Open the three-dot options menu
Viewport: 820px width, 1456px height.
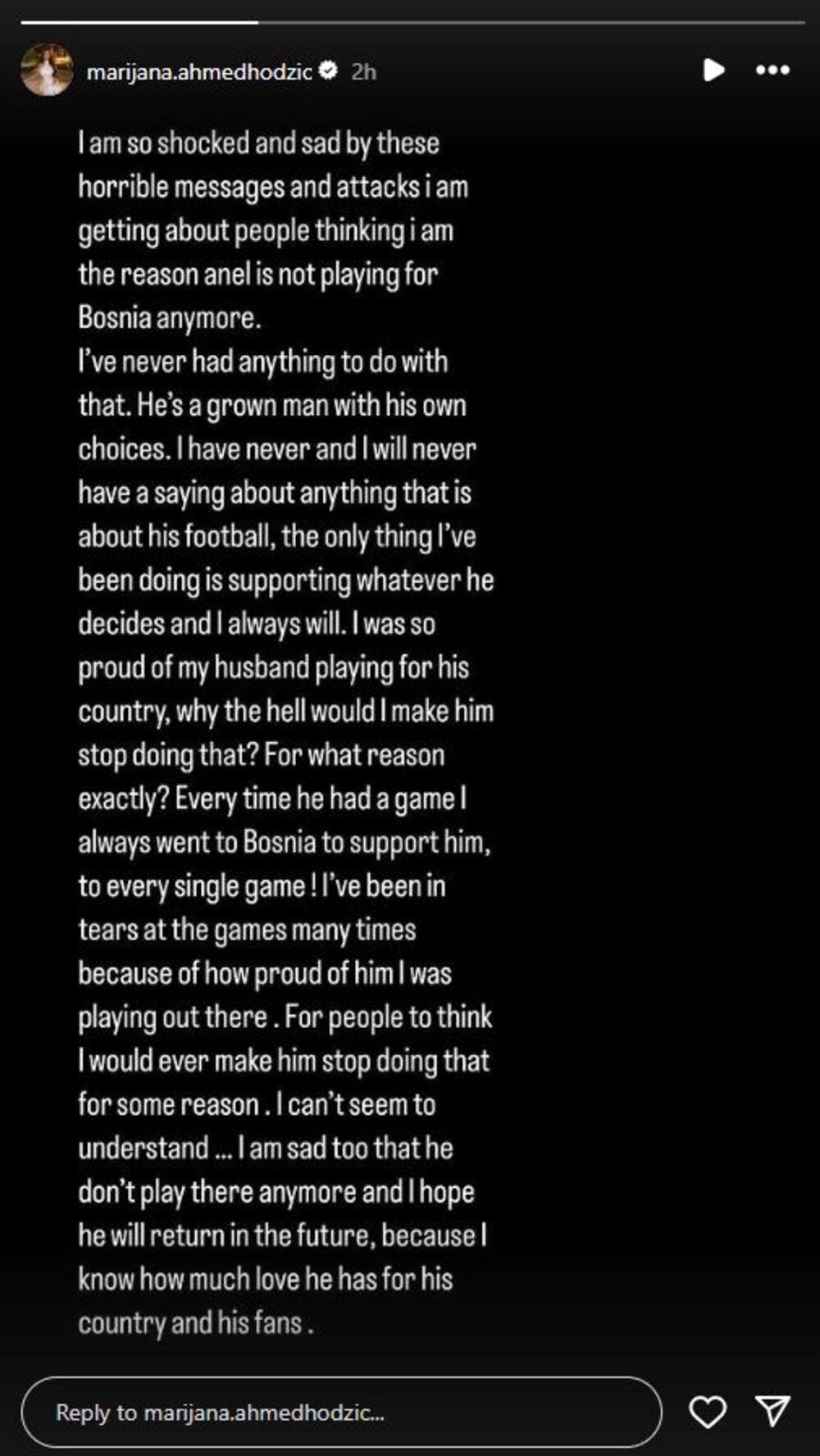(x=772, y=71)
